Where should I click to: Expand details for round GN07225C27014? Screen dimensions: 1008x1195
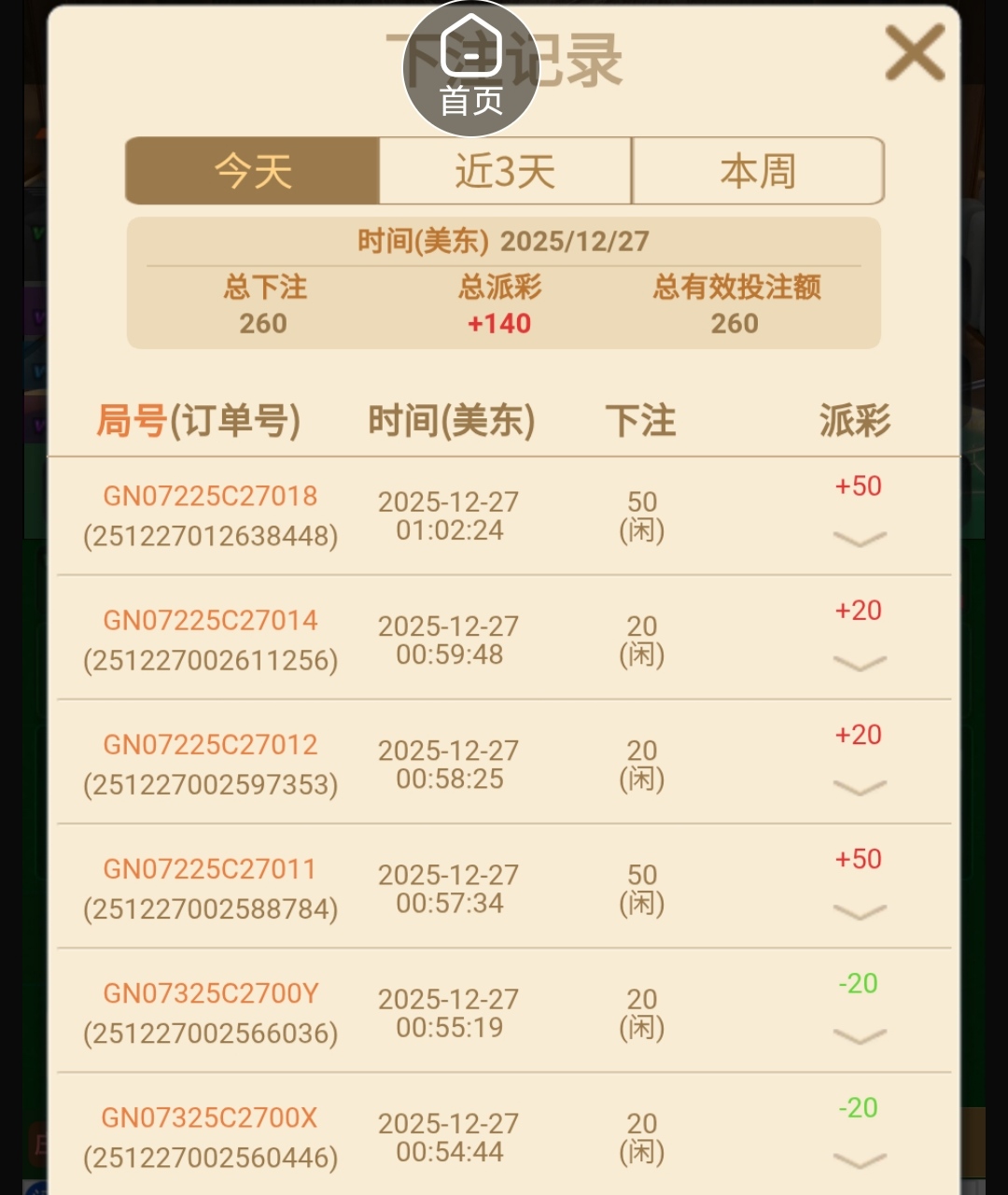click(x=859, y=663)
